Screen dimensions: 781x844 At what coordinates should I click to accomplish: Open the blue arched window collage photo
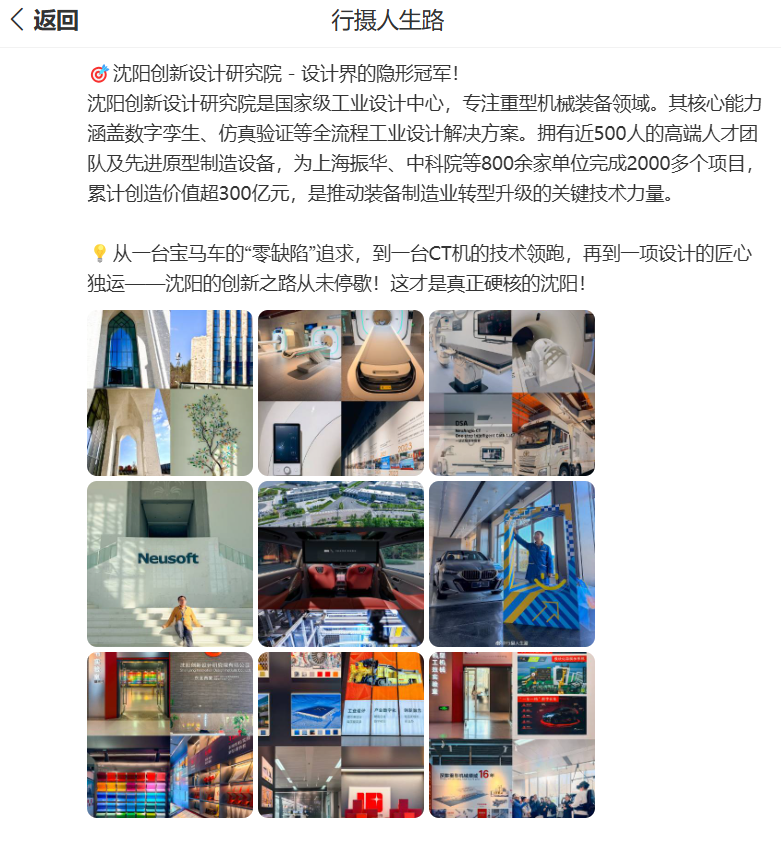(x=169, y=392)
